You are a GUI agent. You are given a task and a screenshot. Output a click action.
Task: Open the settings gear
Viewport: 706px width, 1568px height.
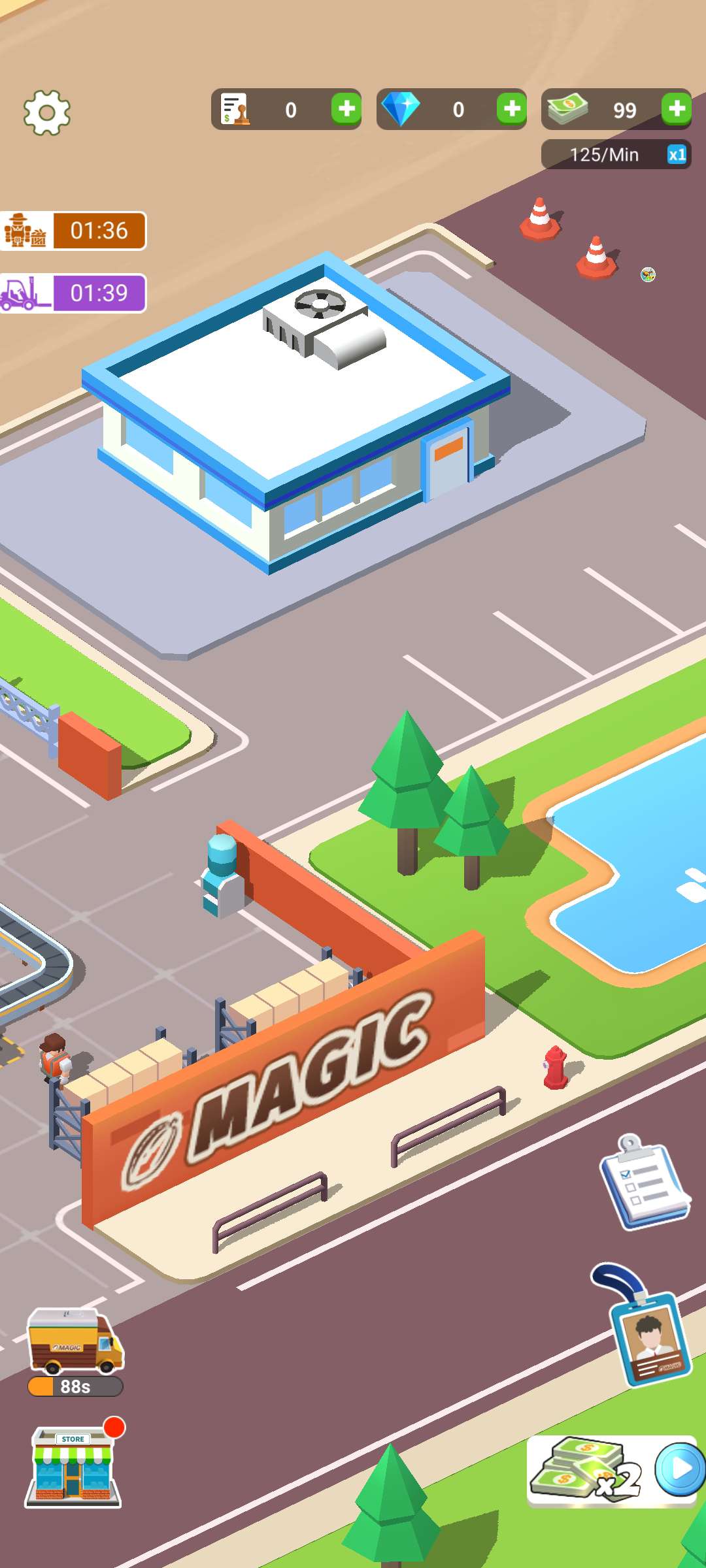(x=46, y=112)
